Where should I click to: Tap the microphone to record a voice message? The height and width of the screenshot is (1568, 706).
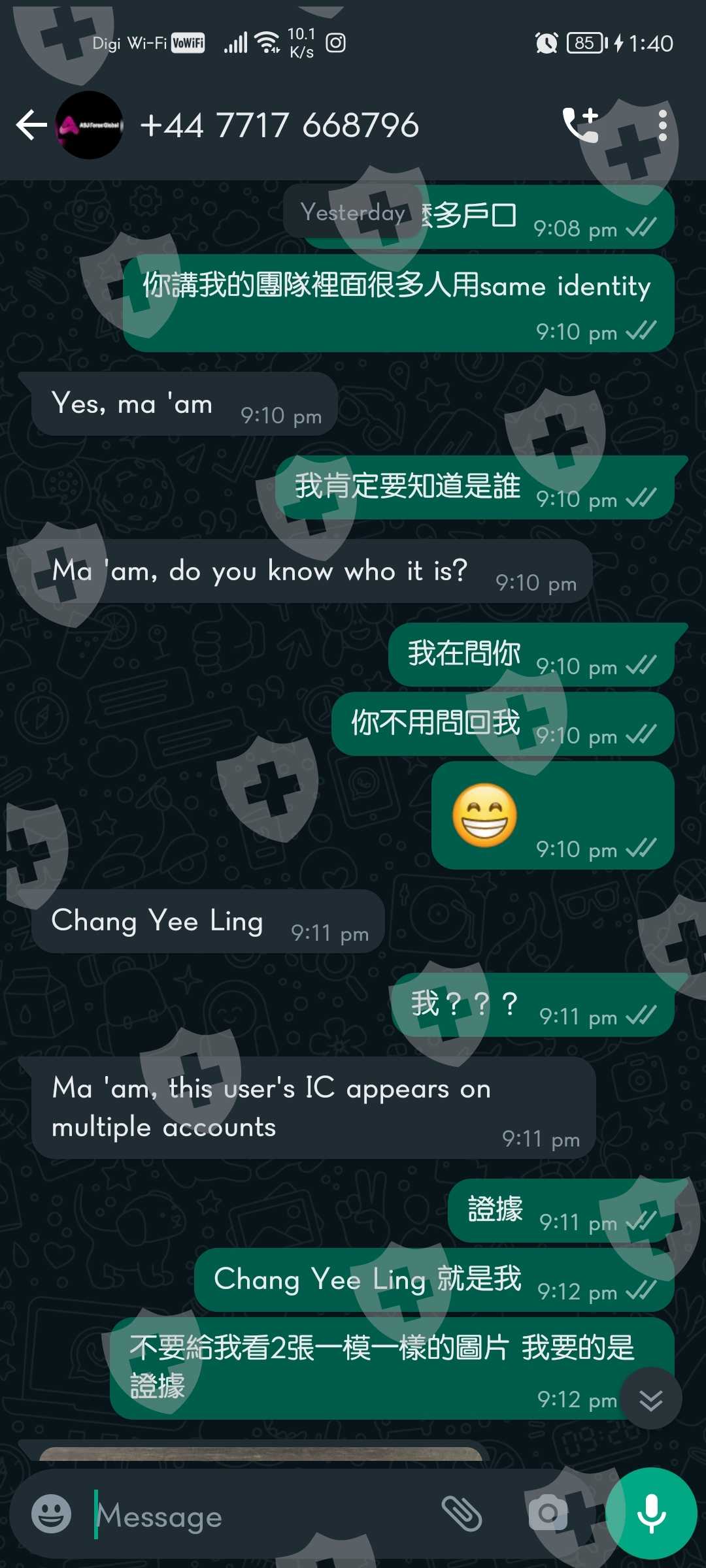coord(651,1513)
